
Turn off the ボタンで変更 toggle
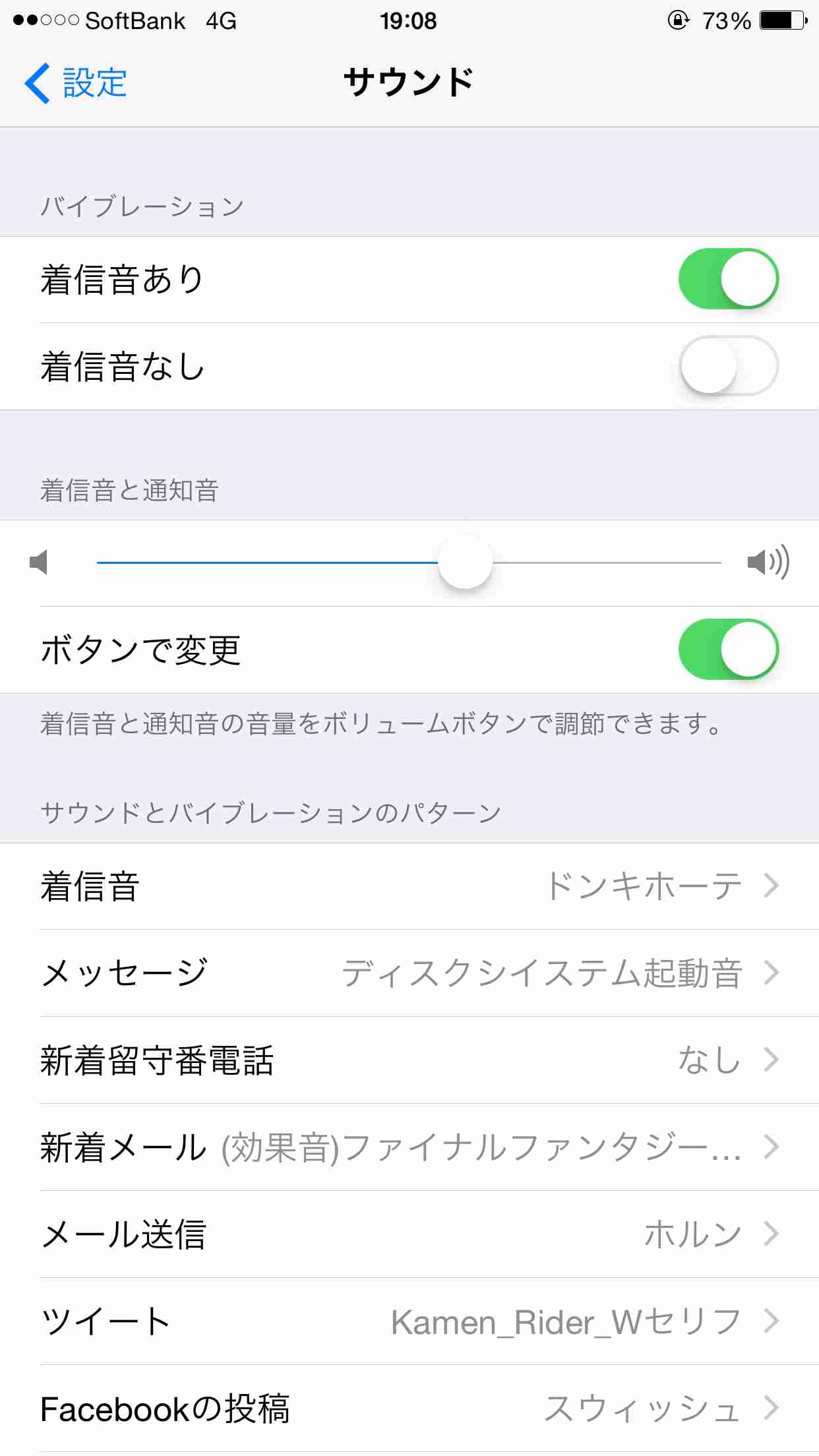pyautogui.click(x=727, y=650)
